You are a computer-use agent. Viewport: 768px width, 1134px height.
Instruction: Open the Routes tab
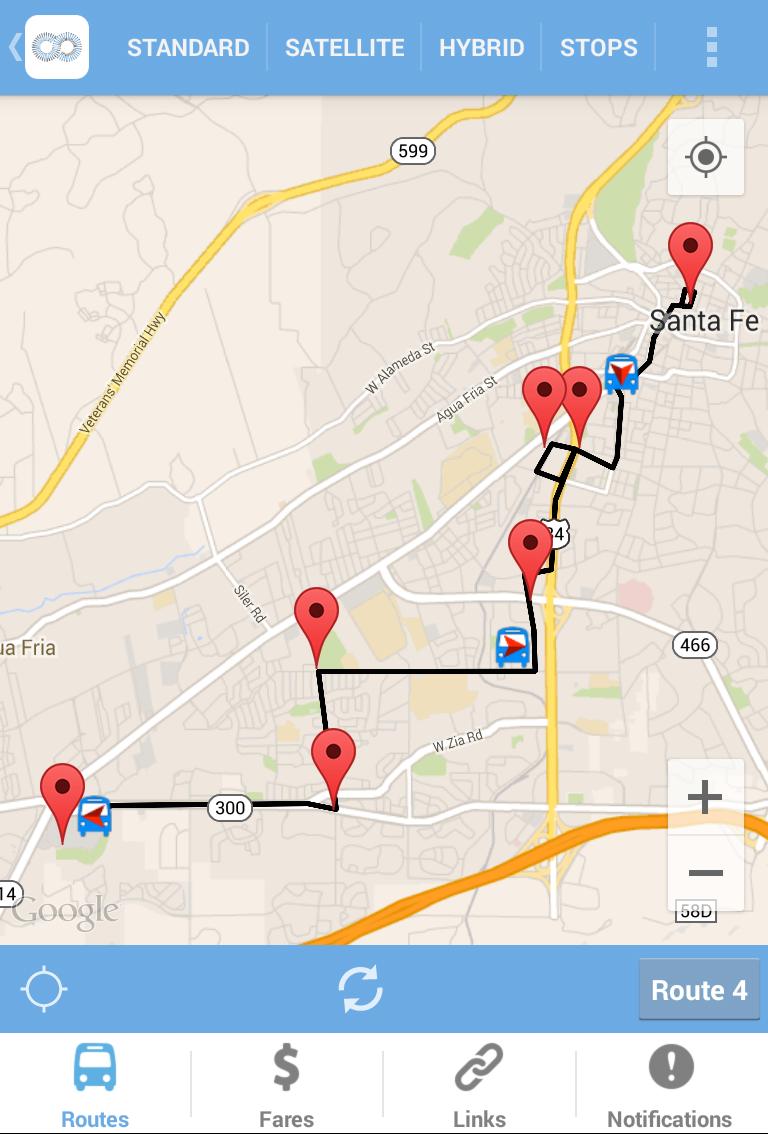click(x=95, y=1084)
